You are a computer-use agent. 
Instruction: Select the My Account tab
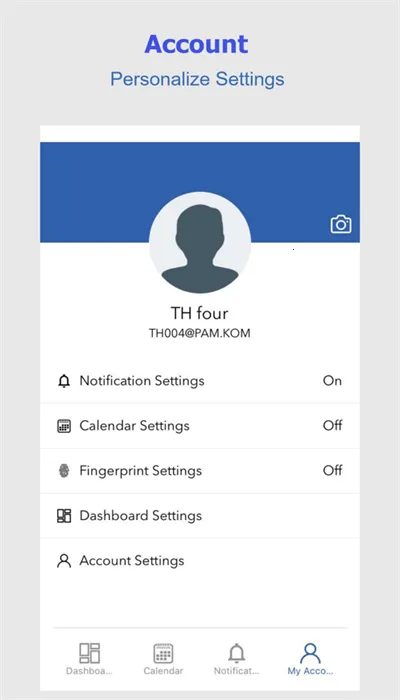coord(310,659)
